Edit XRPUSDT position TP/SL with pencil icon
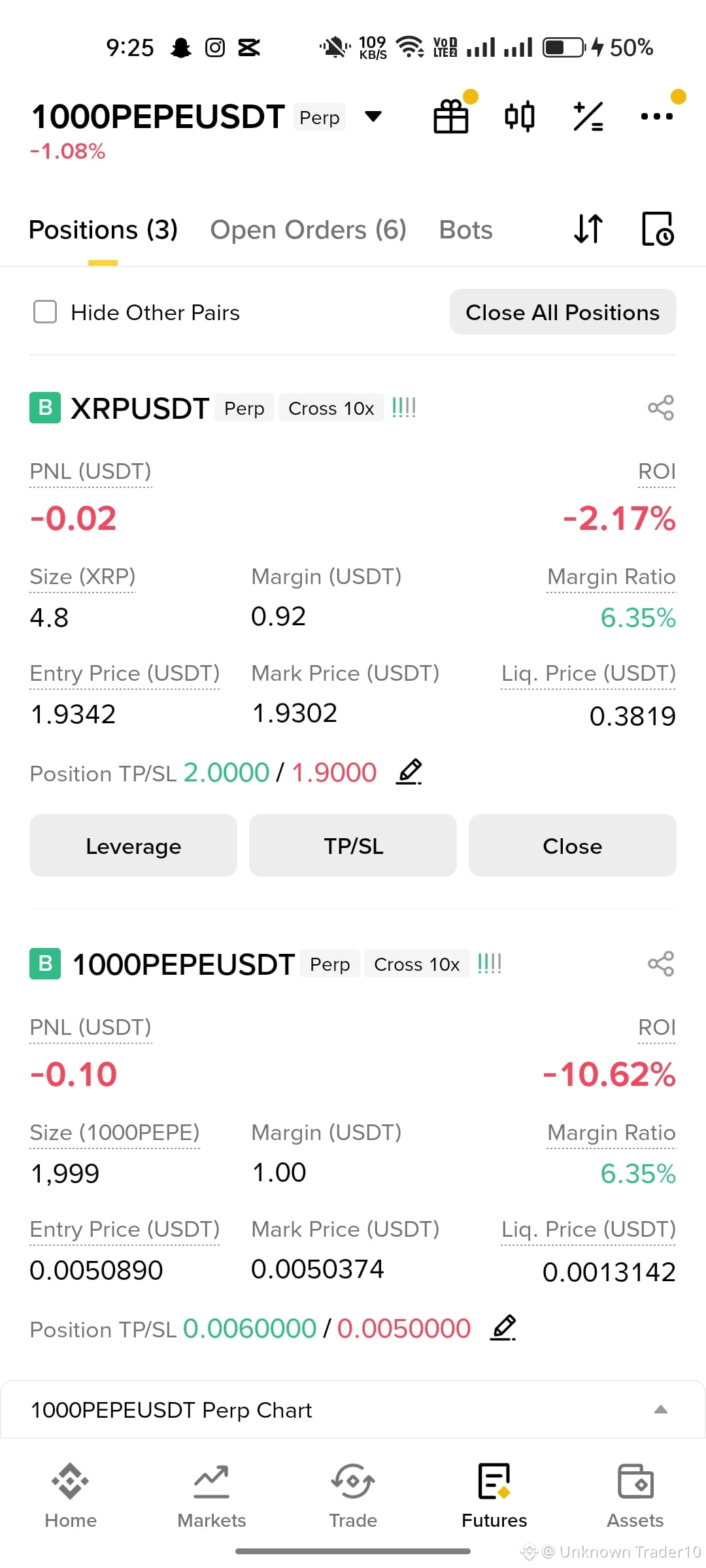706x1568 pixels. pos(409,772)
